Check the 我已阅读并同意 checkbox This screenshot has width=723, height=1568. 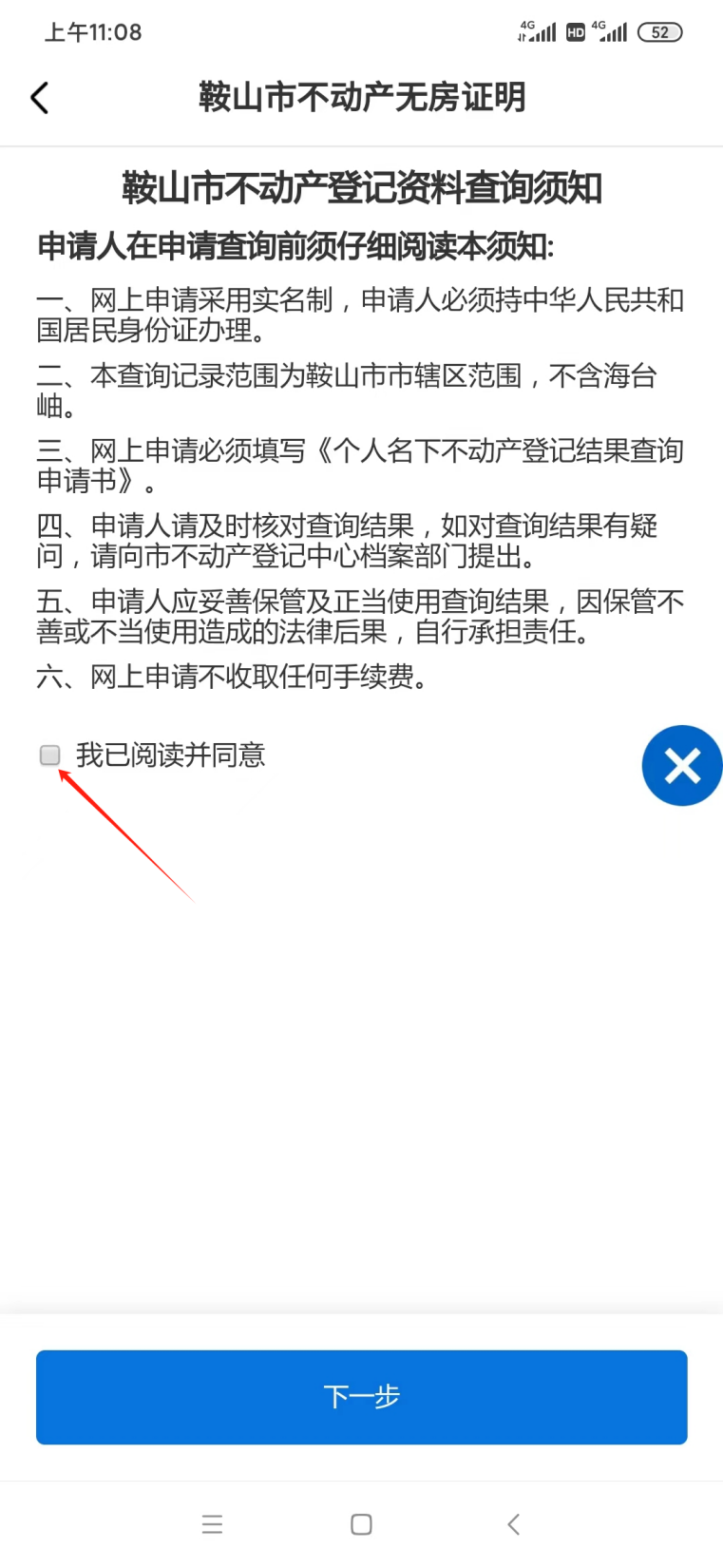[x=50, y=755]
